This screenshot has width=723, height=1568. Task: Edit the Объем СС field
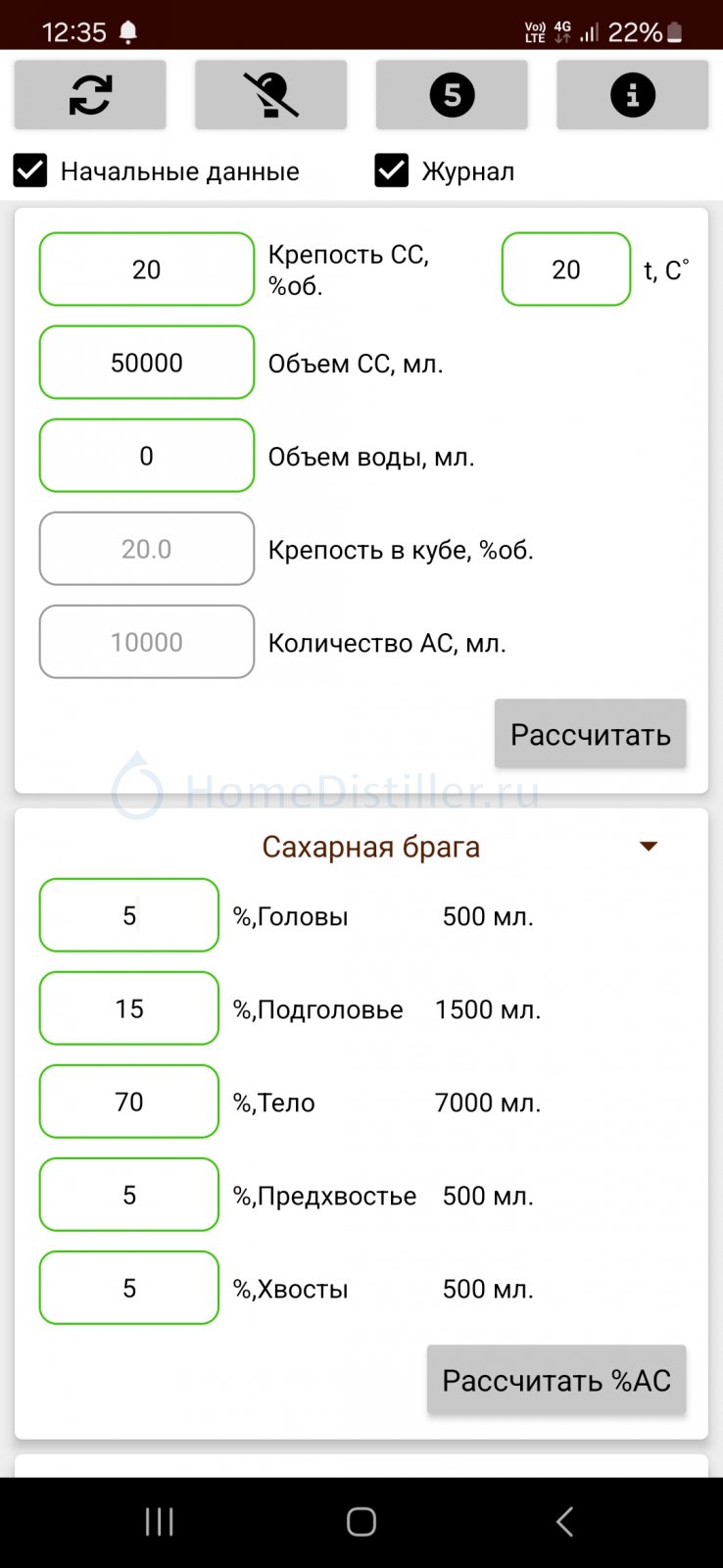point(147,363)
